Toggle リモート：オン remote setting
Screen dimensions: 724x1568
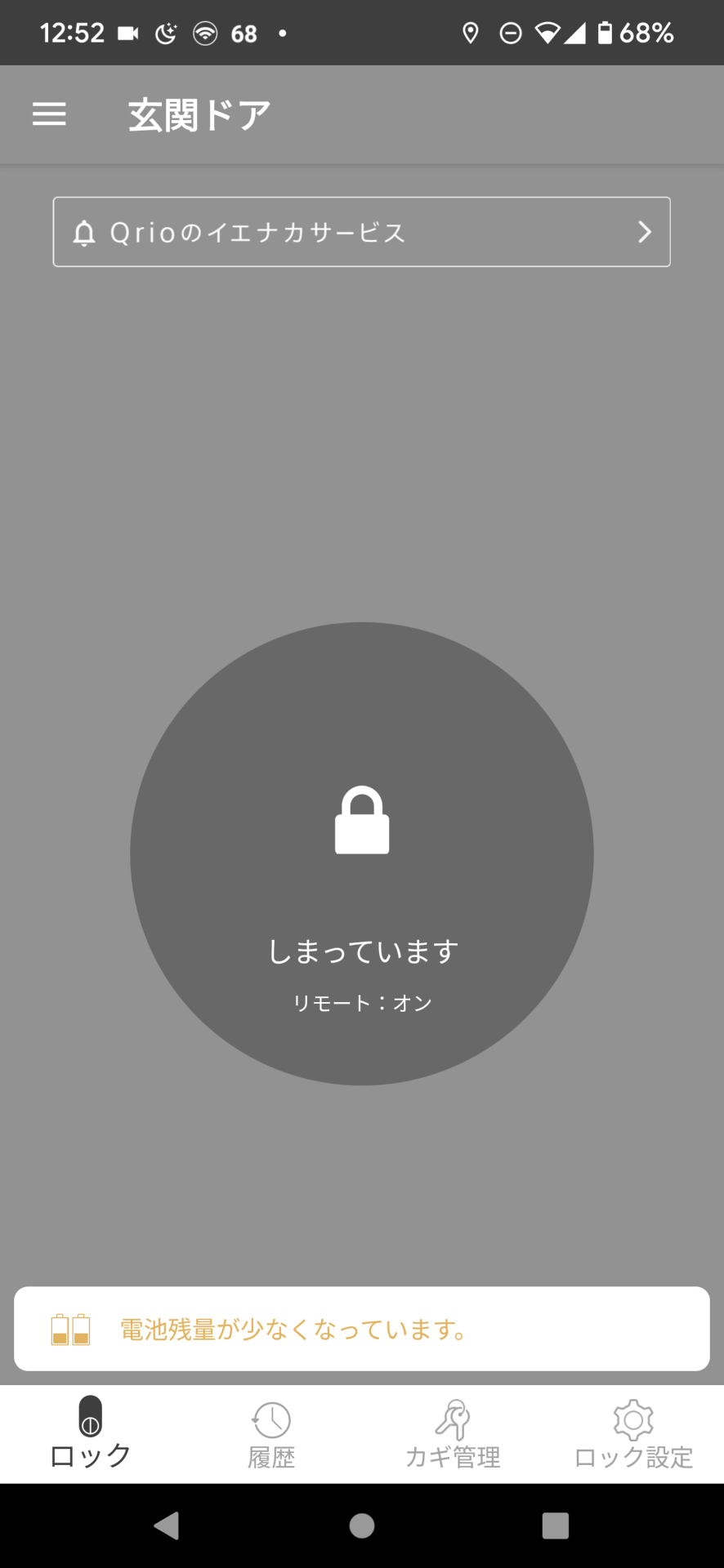[x=362, y=1002]
